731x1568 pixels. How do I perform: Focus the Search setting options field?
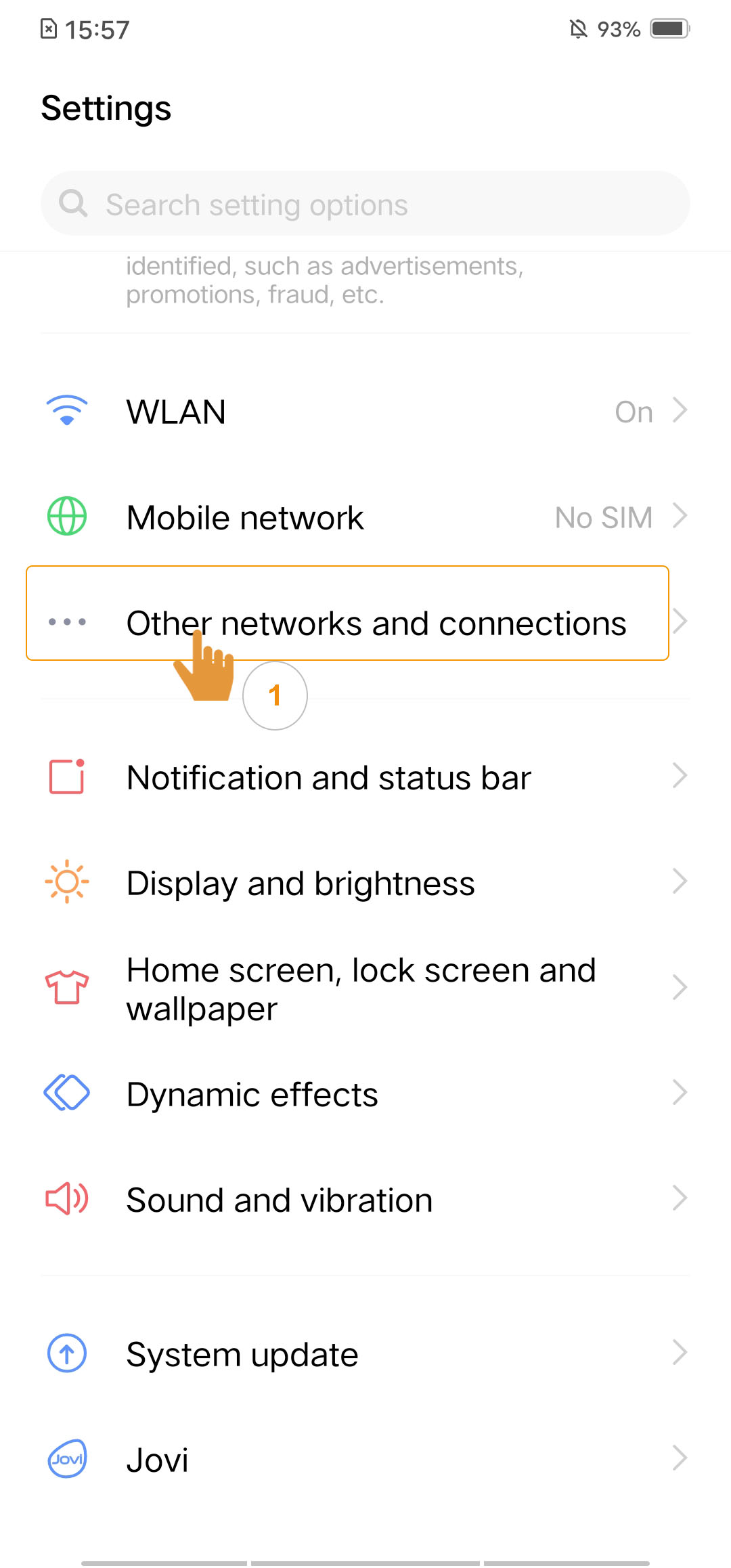click(x=365, y=204)
